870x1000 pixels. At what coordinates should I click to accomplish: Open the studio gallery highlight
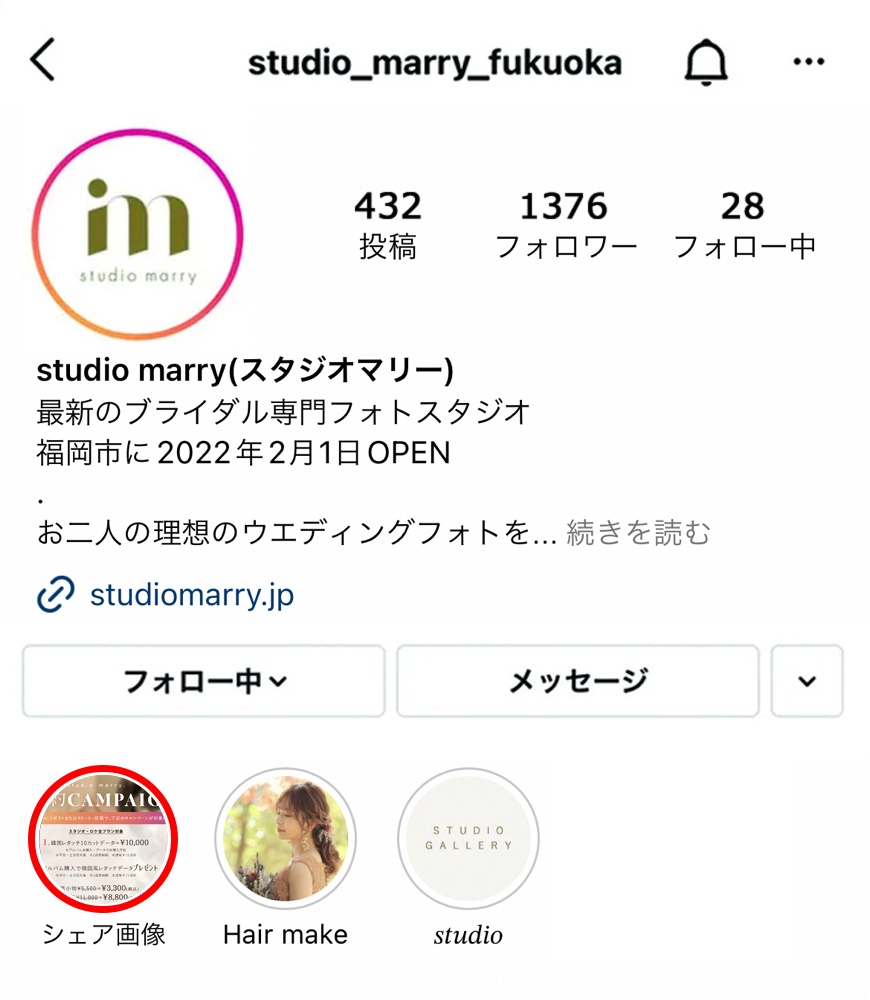point(468,839)
